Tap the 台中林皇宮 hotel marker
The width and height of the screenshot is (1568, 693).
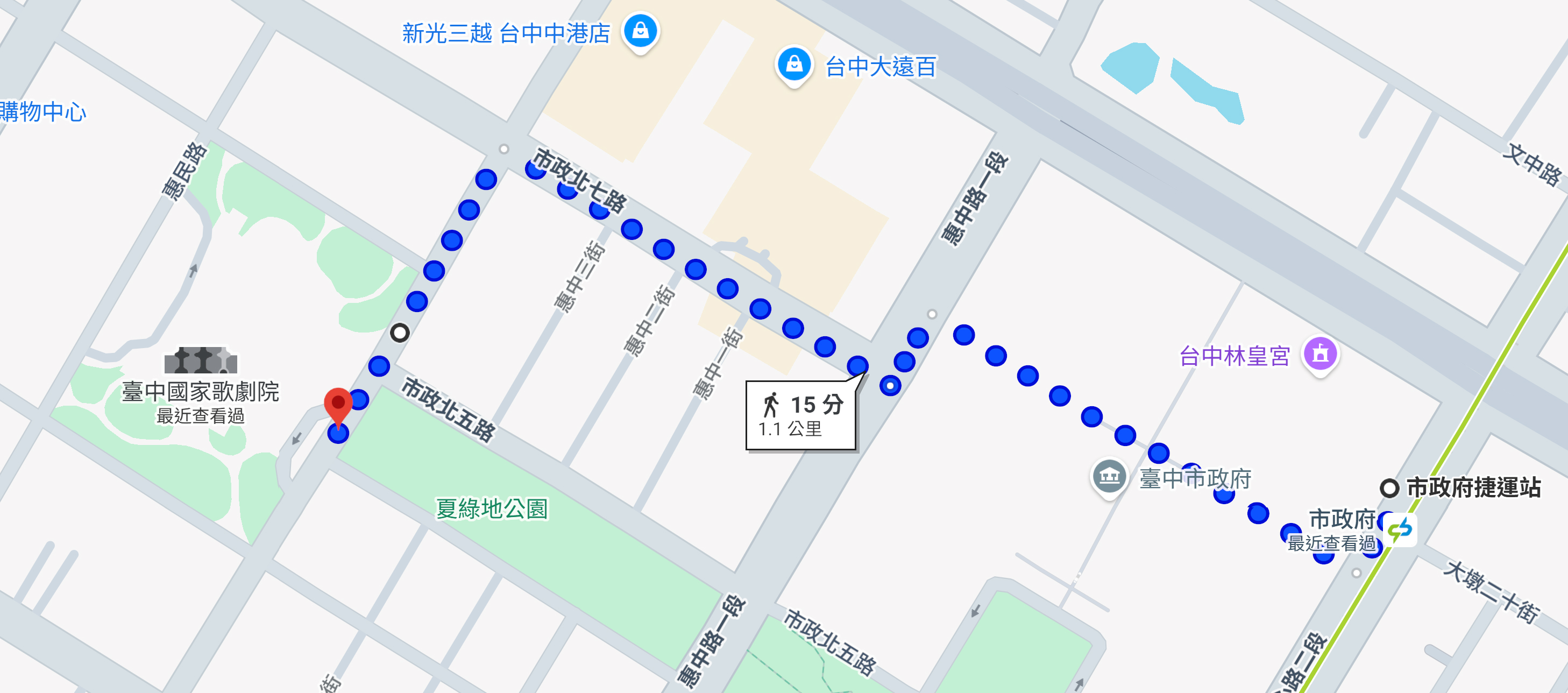[x=1319, y=354]
